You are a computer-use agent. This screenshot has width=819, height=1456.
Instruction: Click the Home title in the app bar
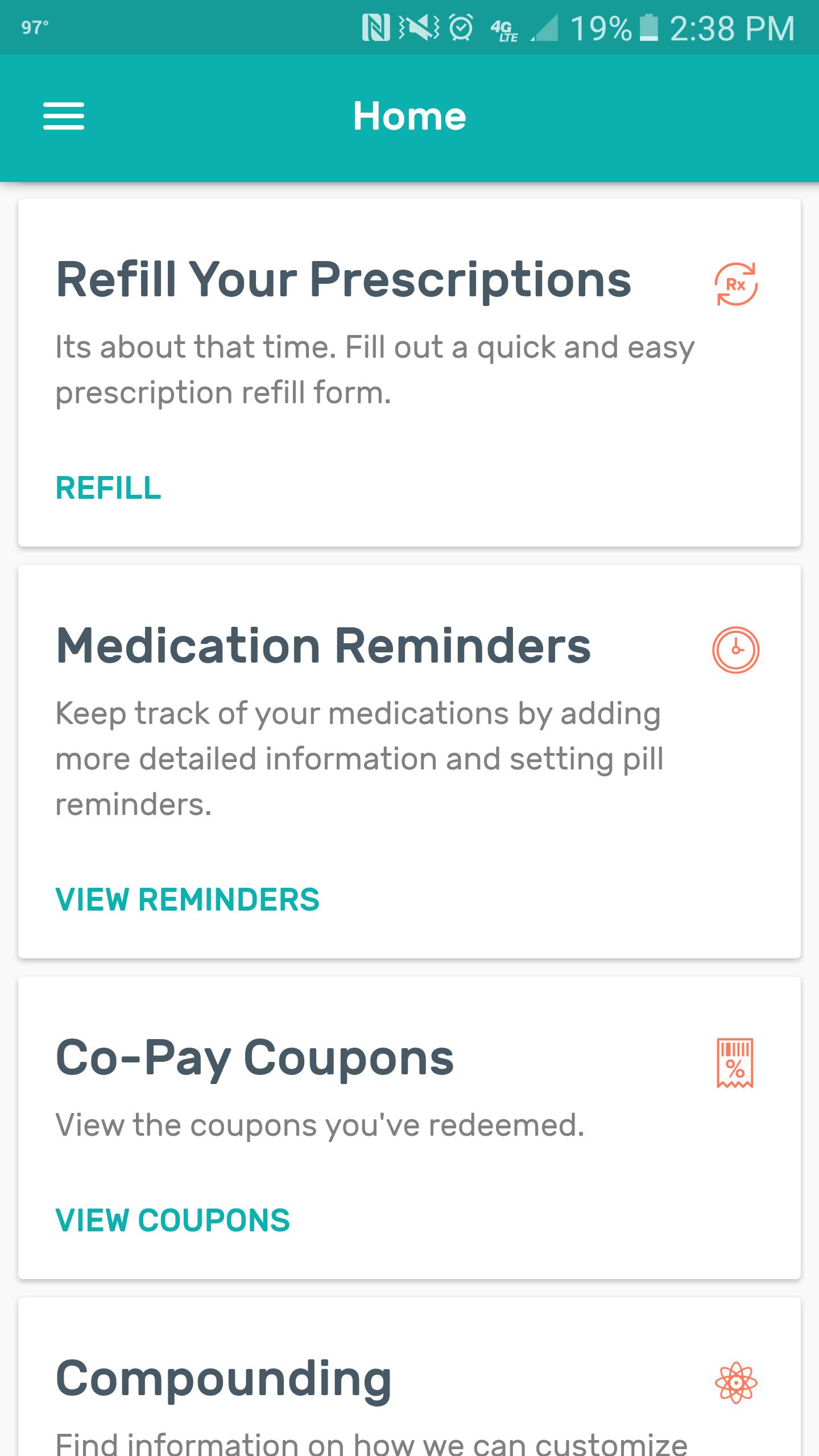(409, 115)
